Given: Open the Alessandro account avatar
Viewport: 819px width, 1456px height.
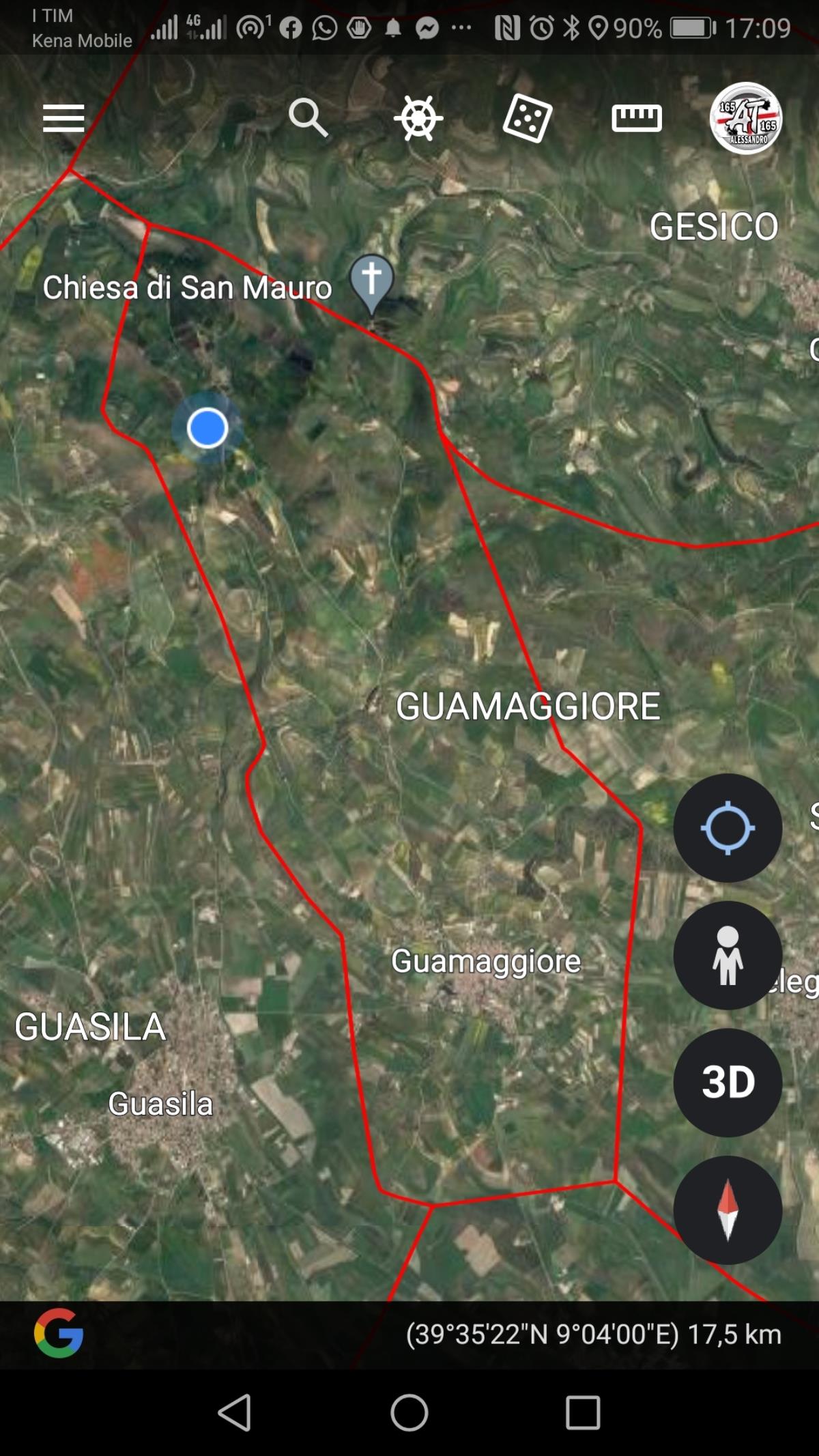Looking at the screenshot, I should click(745, 118).
